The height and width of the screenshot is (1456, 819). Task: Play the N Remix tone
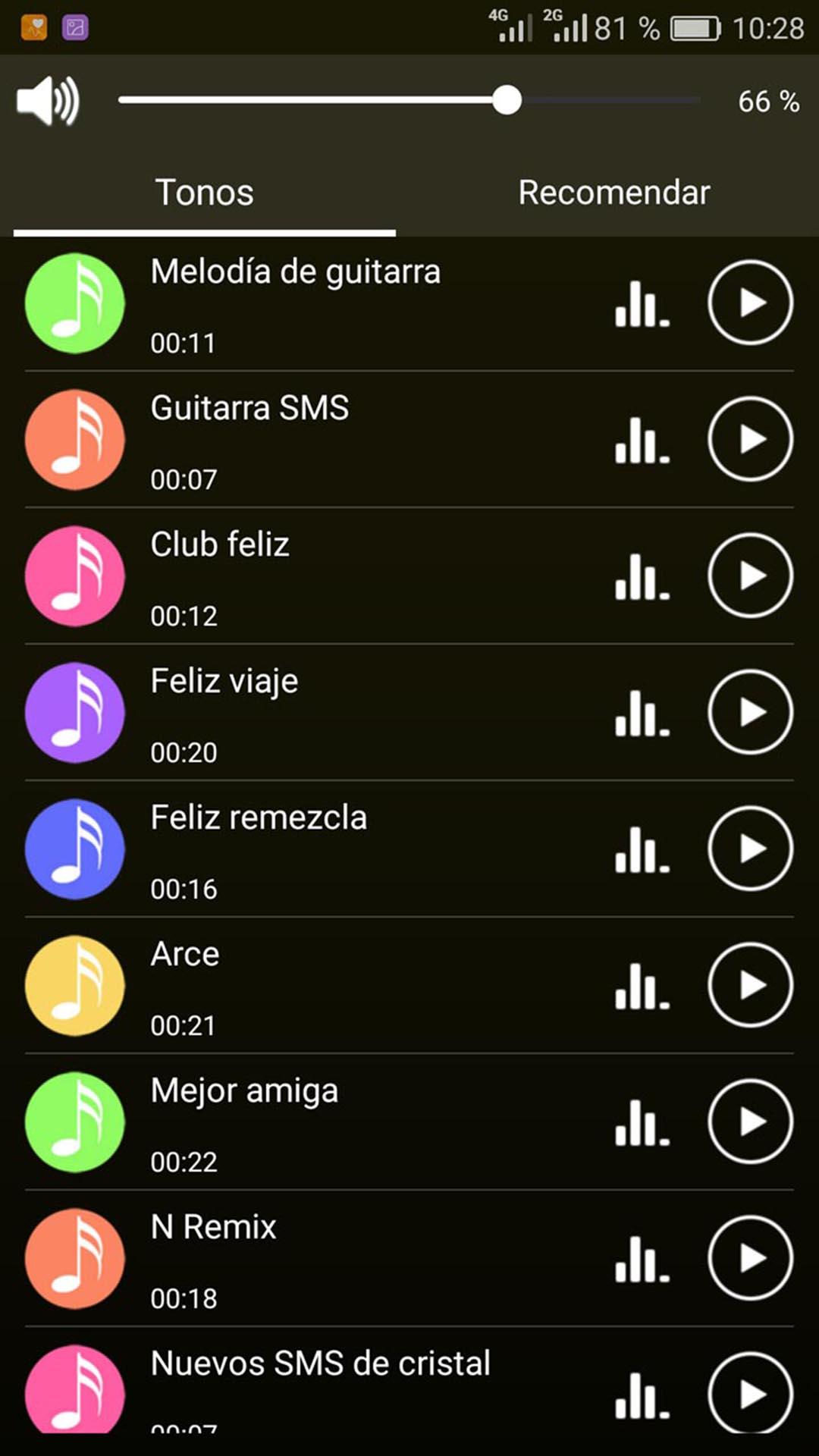(x=751, y=1258)
